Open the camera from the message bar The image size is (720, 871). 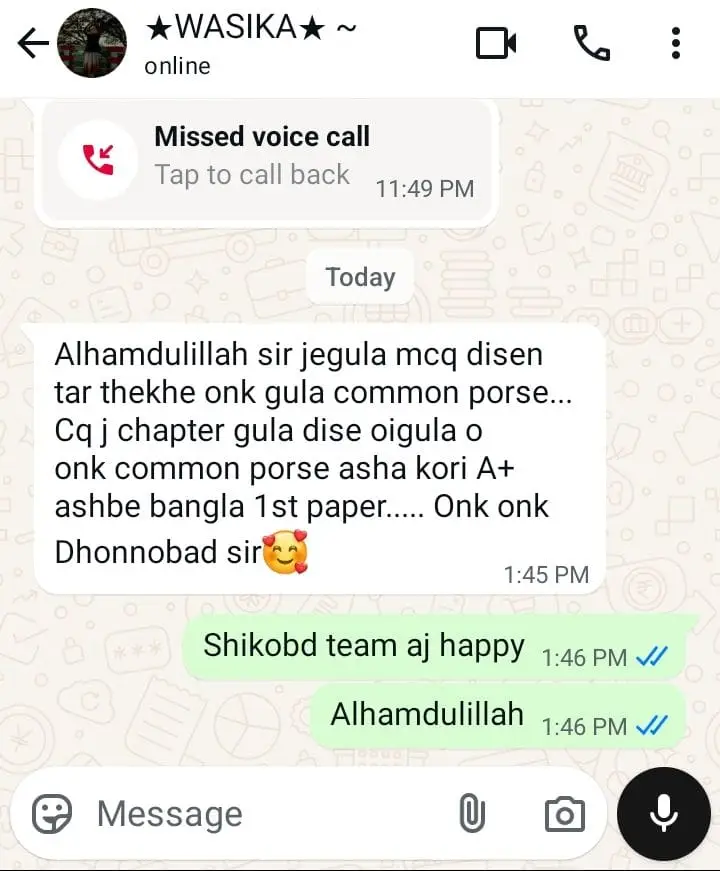(564, 814)
